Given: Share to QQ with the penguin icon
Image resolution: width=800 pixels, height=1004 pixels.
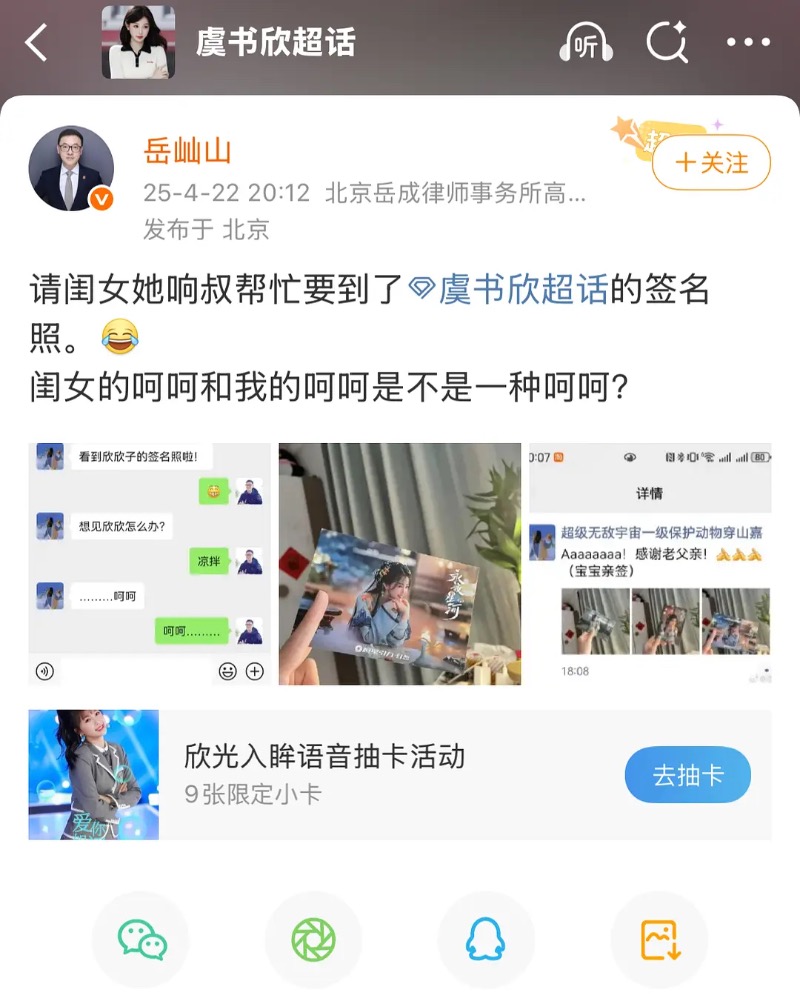Looking at the screenshot, I should coord(486,940).
